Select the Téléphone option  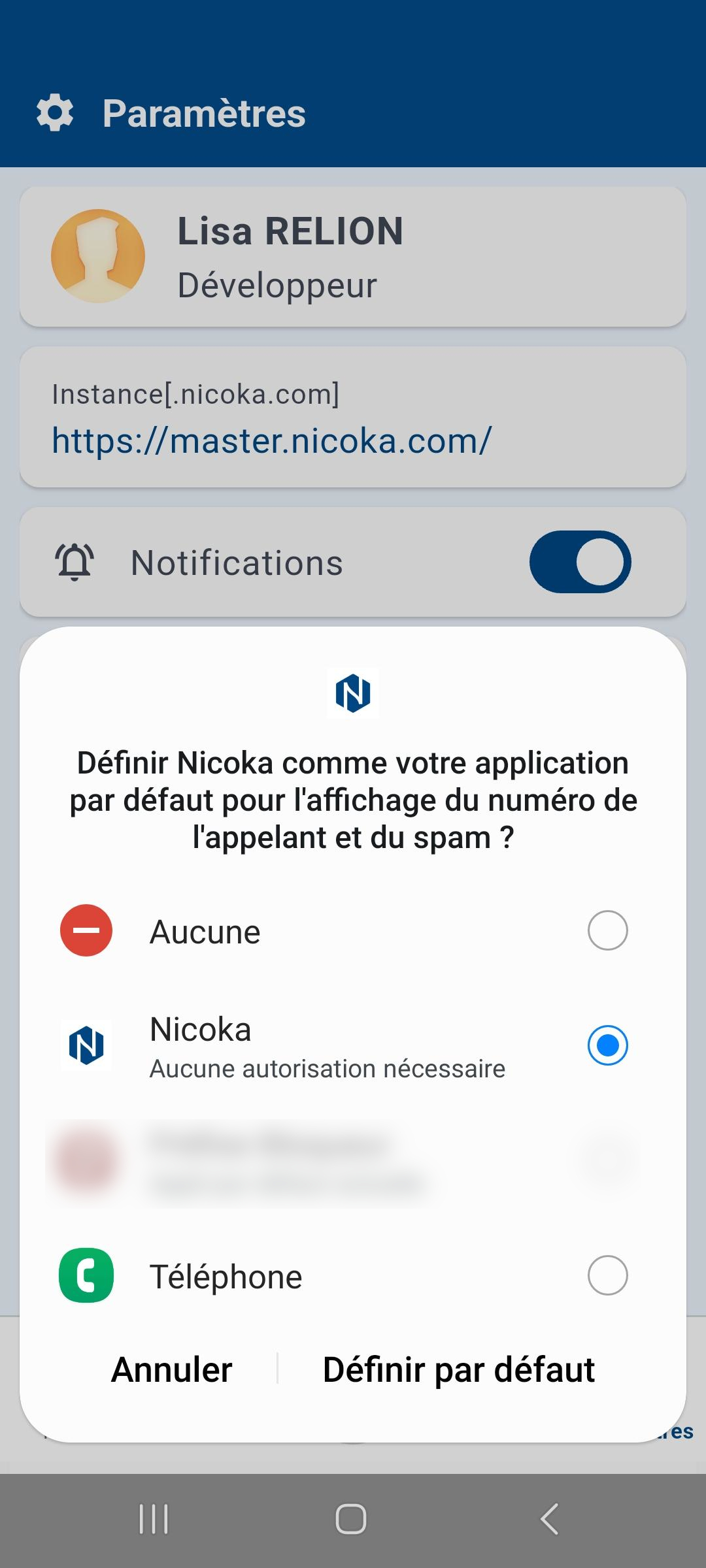point(607,1275)
